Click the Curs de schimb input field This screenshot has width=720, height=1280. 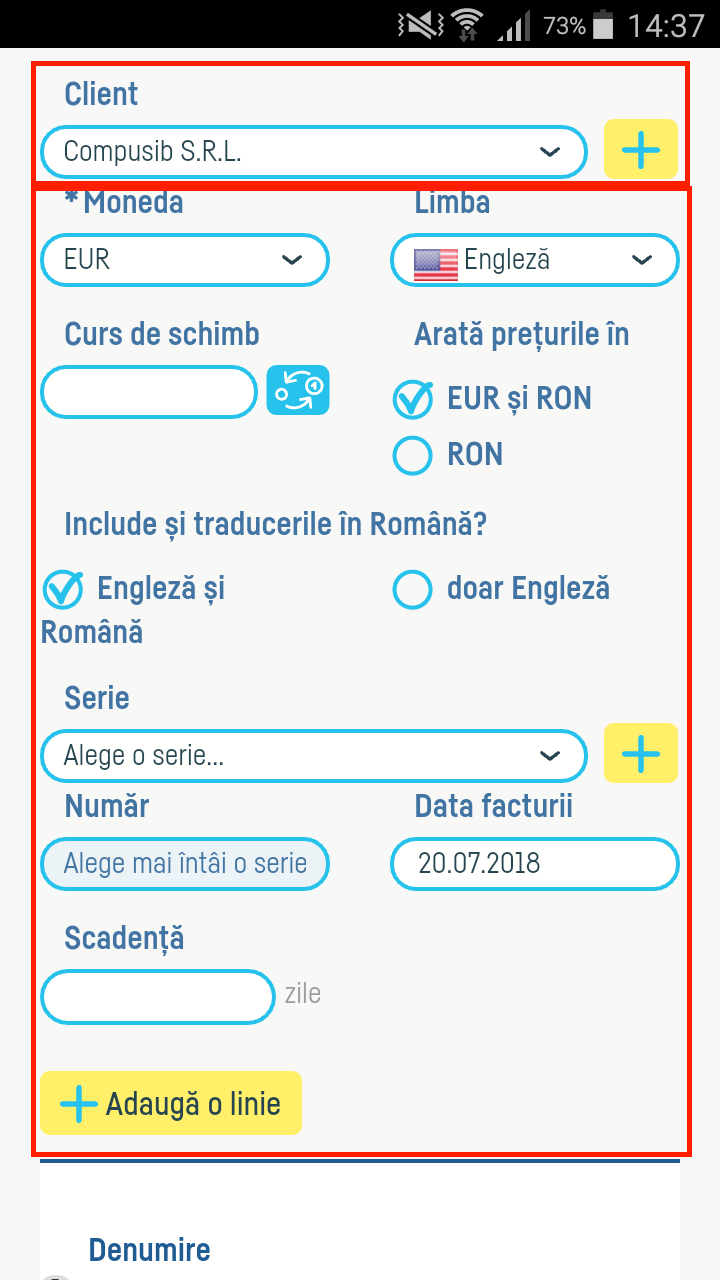148,391
